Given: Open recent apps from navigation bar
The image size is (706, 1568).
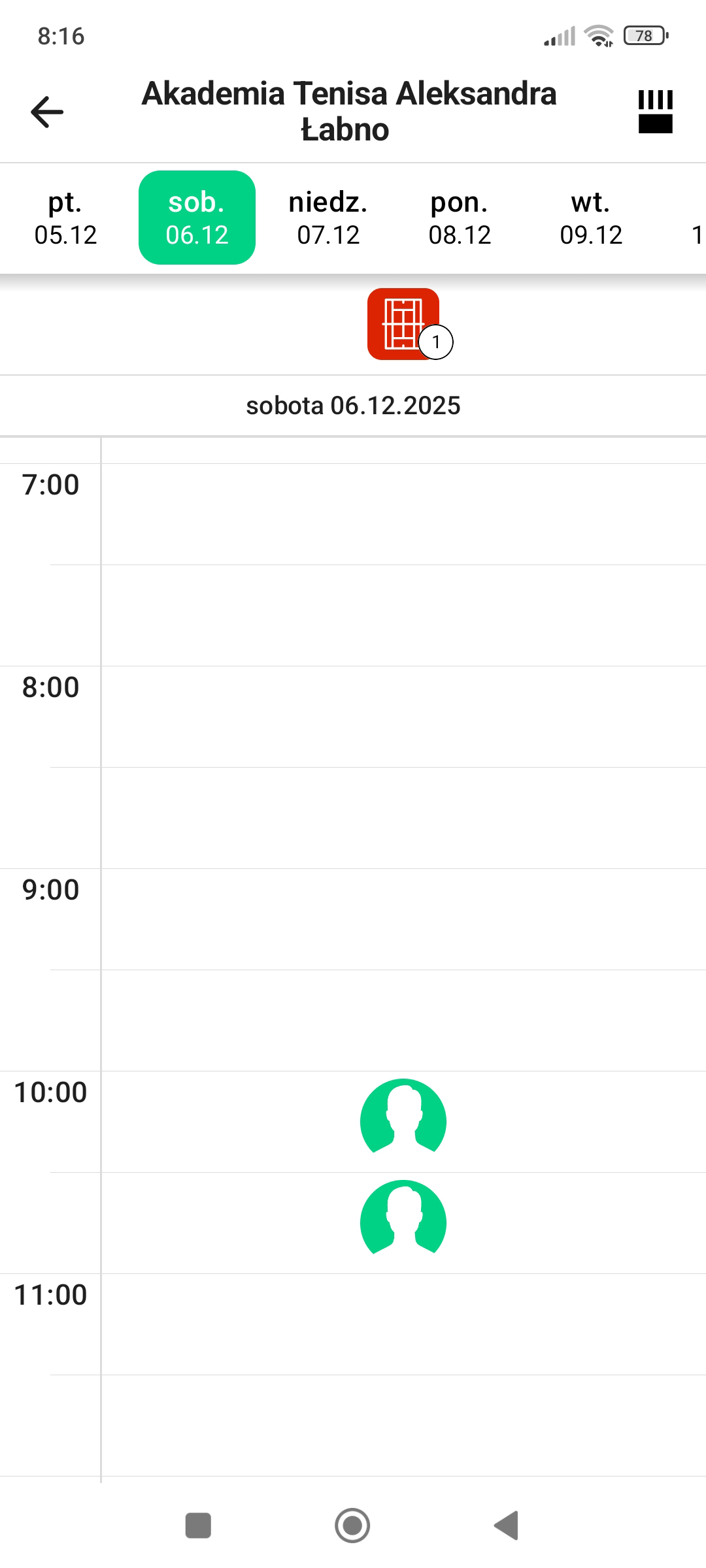Looking at the screenshot, I should [x=198, y=1526].
